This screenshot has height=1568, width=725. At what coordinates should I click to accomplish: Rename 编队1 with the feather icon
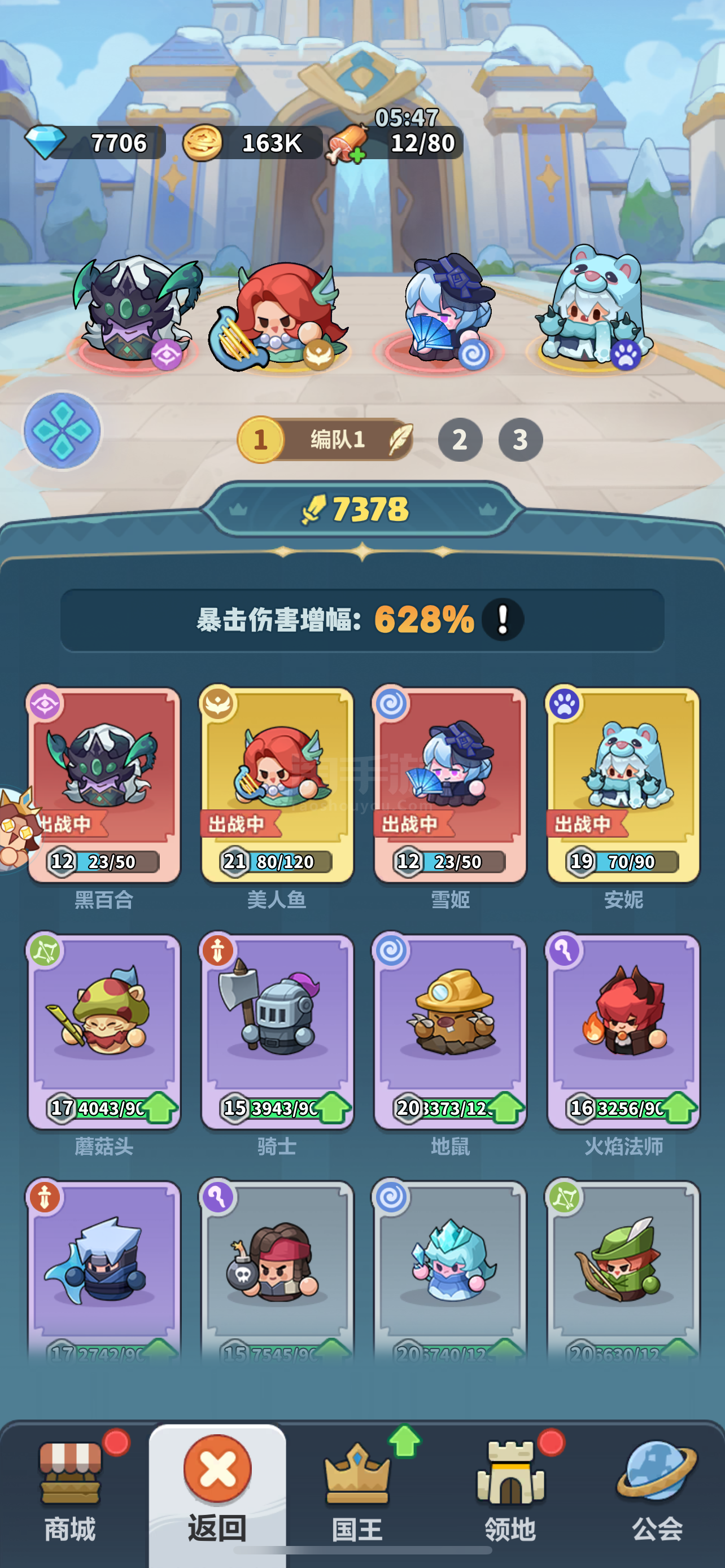(400, 440)
